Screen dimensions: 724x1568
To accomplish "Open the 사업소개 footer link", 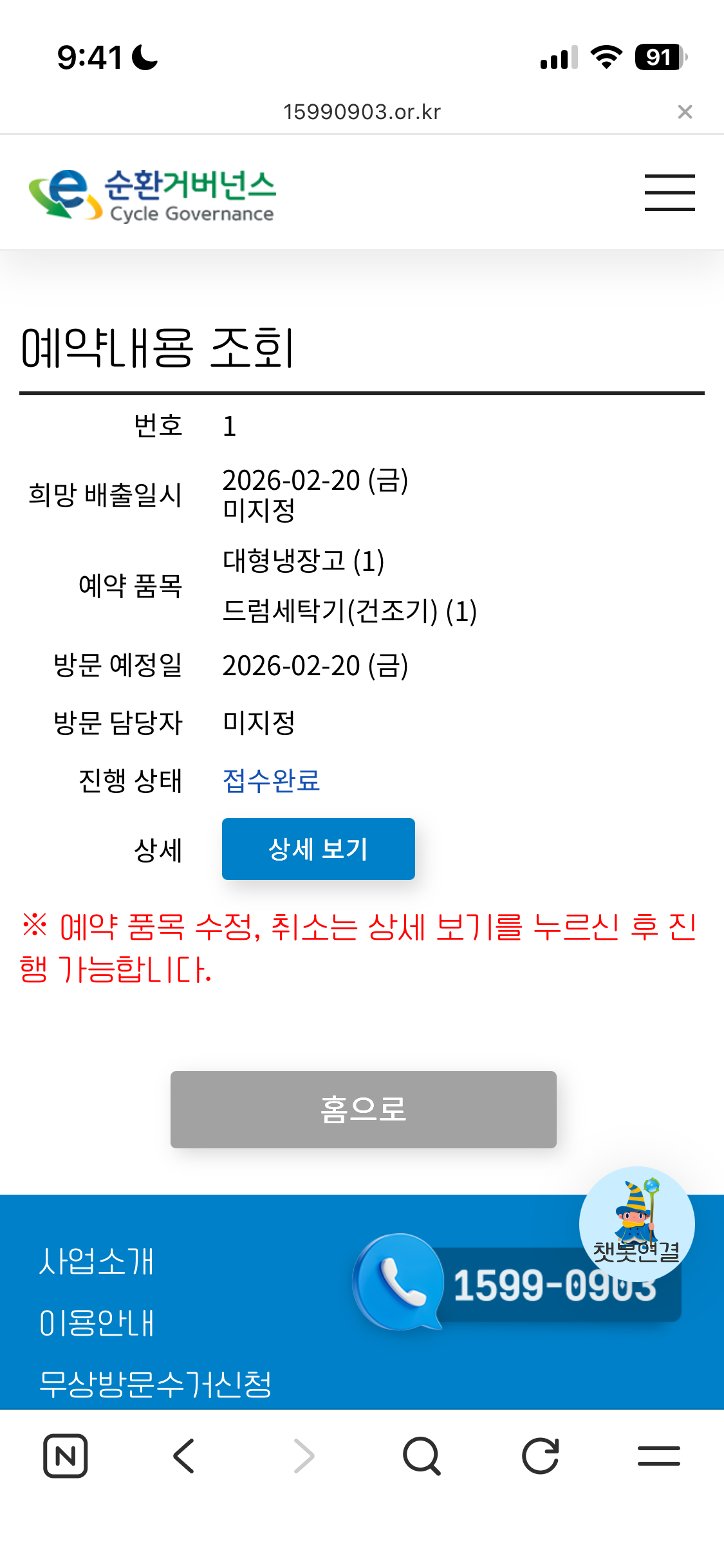I will pos(97,1261).
